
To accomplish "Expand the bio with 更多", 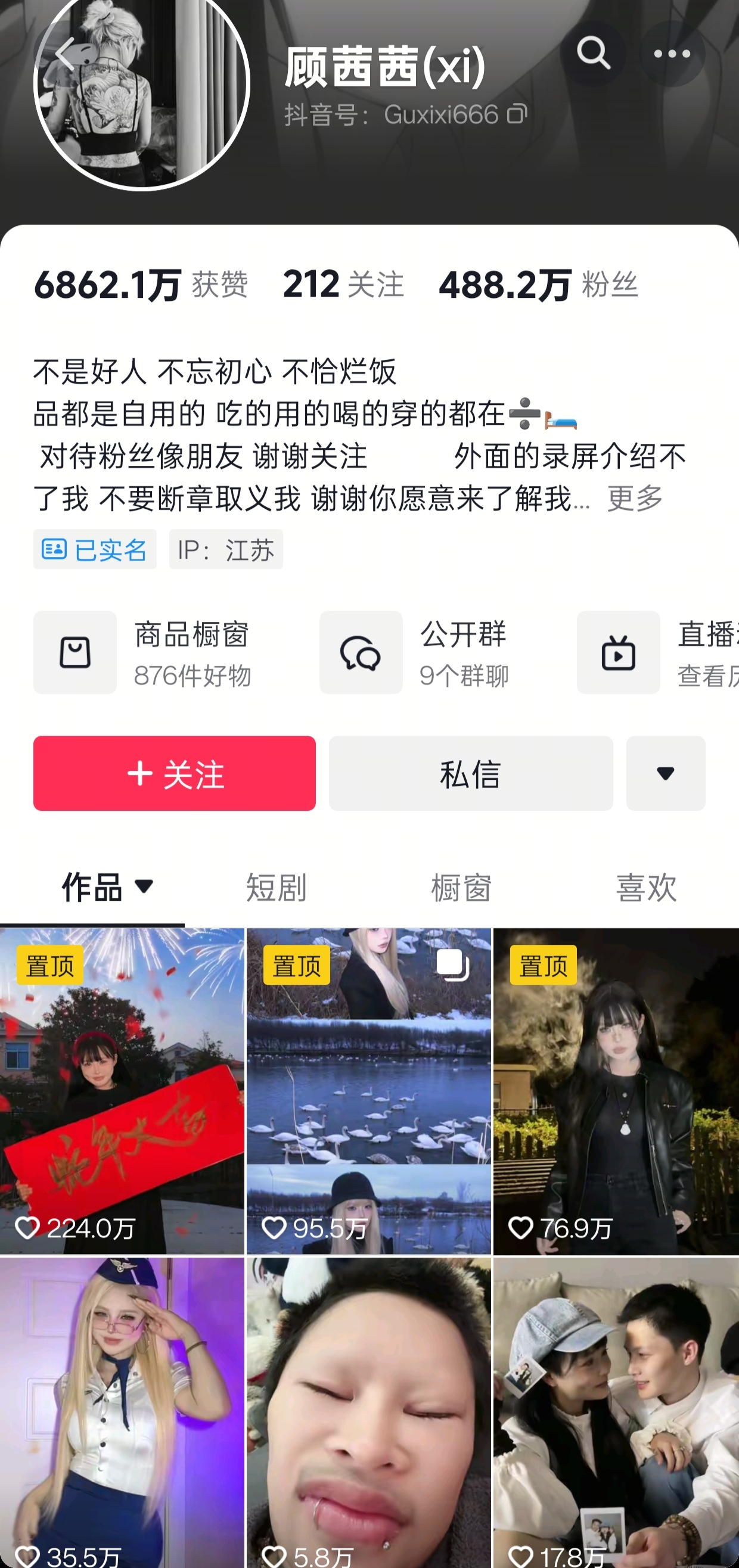I will 634,499.
